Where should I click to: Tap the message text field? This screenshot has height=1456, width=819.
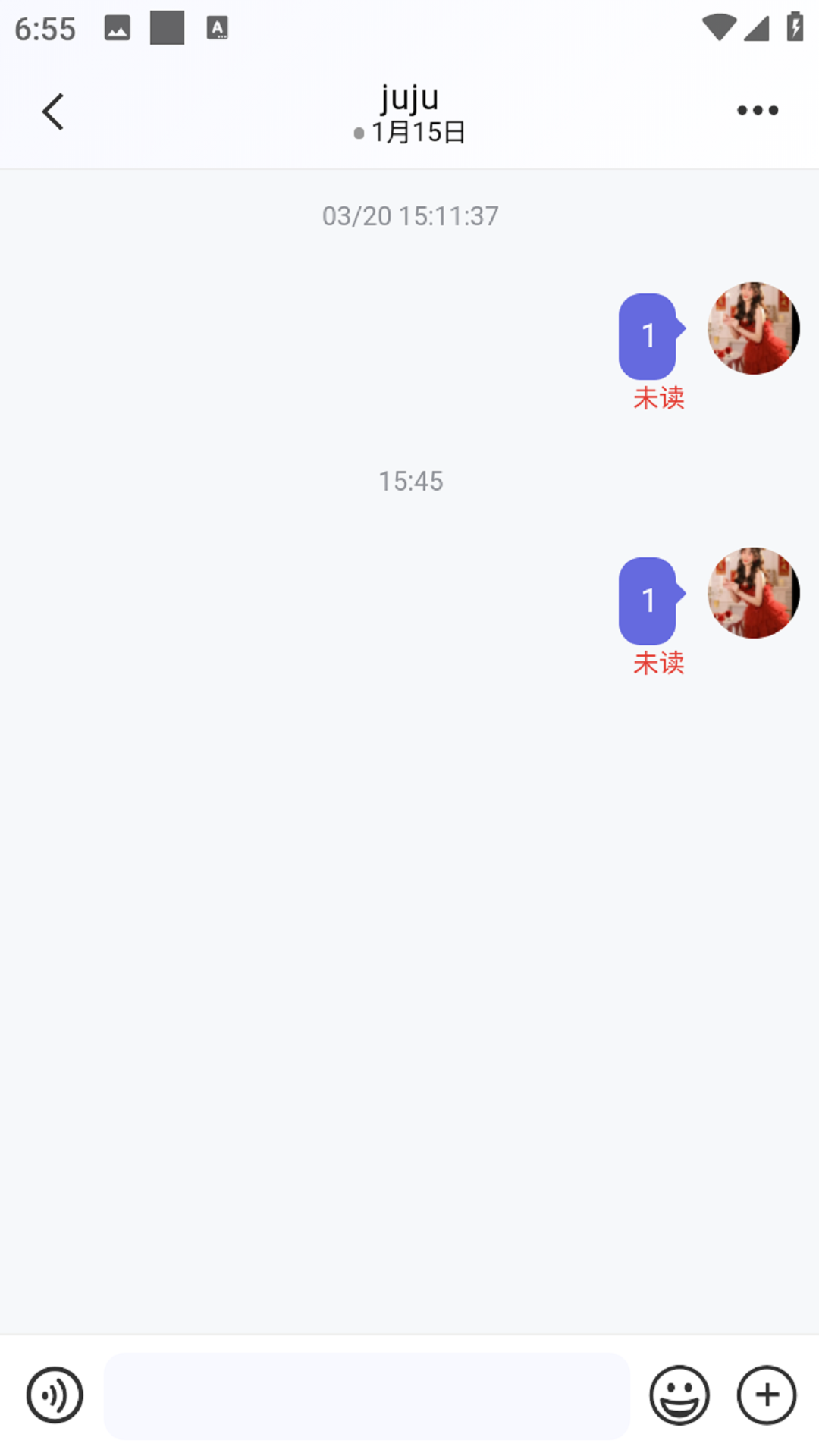tap(366, 1395)
